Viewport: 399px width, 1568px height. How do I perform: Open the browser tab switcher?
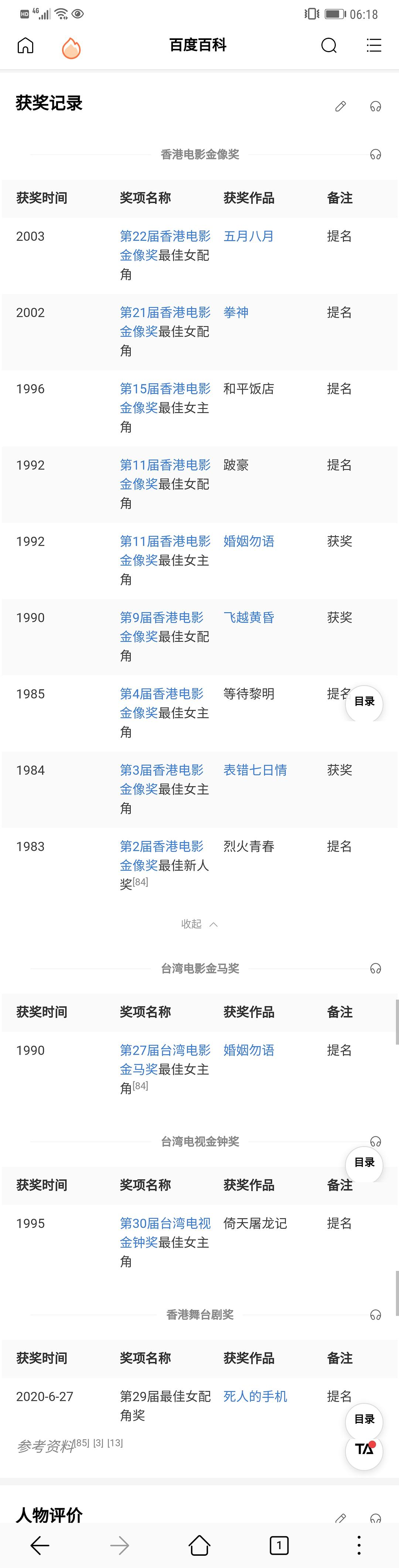click(279, 1545)
